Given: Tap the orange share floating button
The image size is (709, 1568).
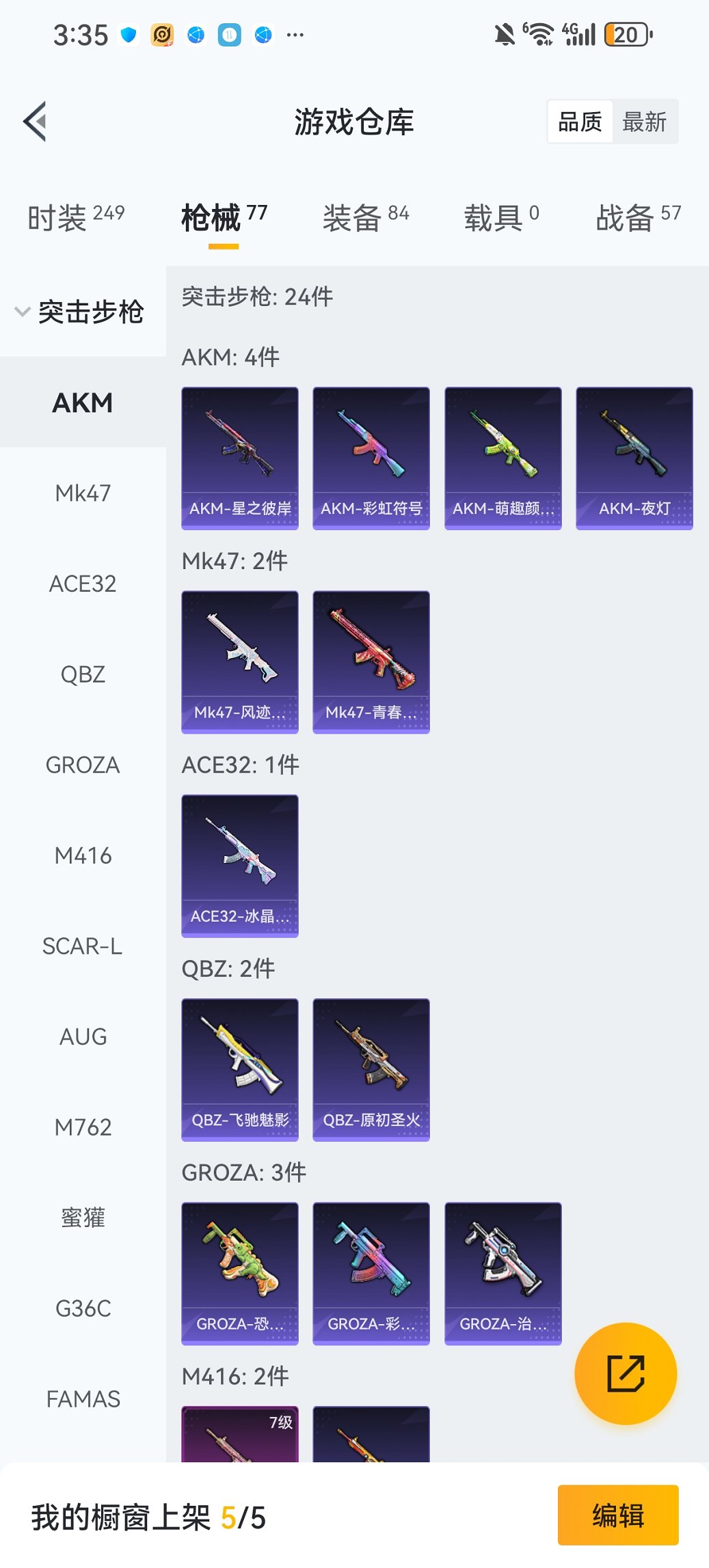Looking at the screenshot, I should (x=626, y=1373).
